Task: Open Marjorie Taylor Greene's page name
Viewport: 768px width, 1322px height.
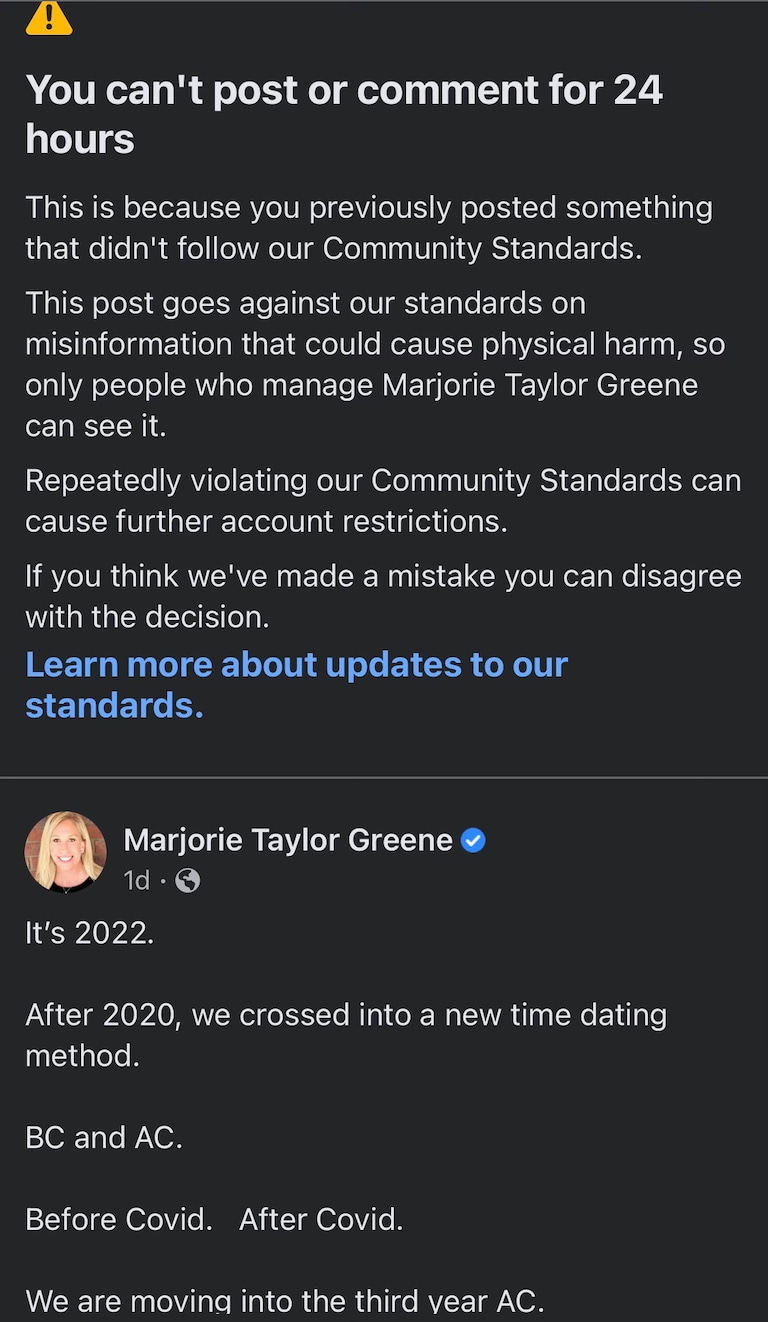Action: pos(288,840)
